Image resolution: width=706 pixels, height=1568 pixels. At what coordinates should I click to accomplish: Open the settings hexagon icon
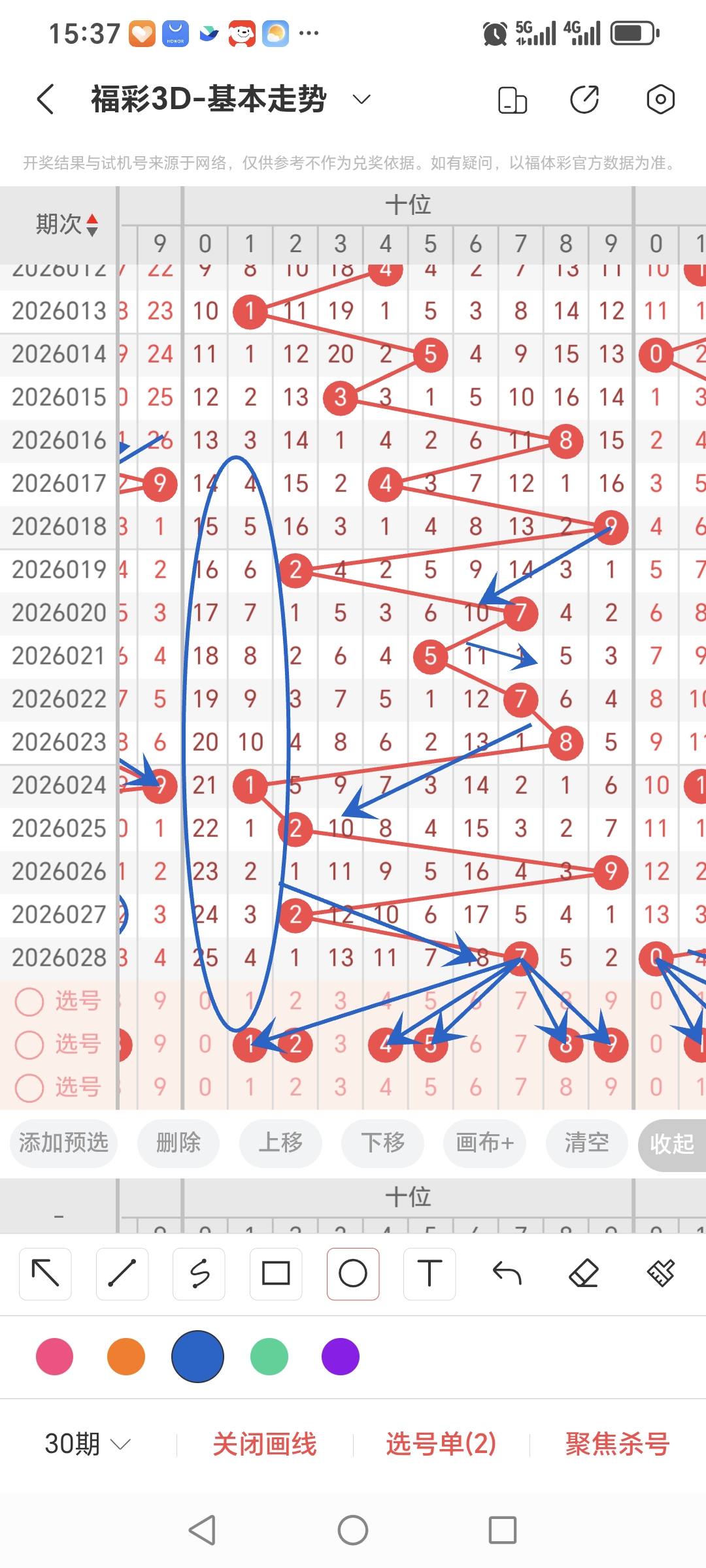click(x=660, y=99)
